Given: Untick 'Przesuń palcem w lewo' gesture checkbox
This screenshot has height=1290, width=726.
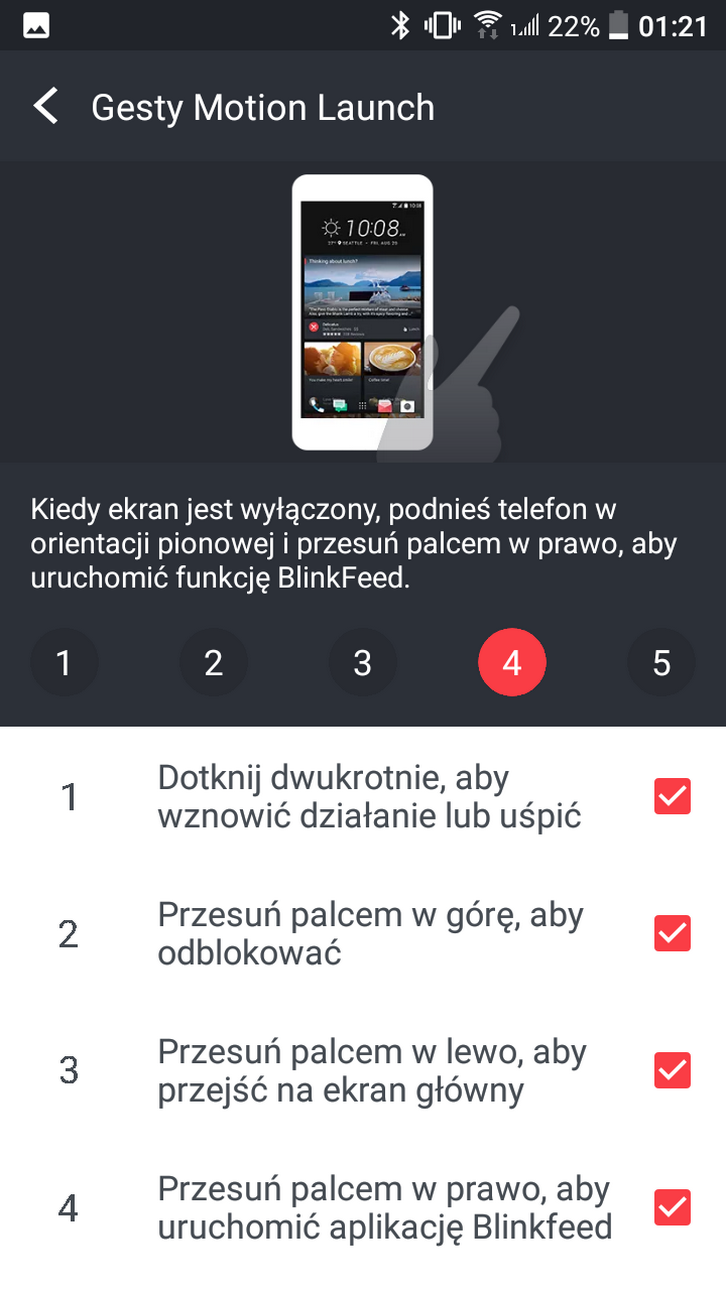Looking at the screenshot, I should click(x=672, y=1070).
